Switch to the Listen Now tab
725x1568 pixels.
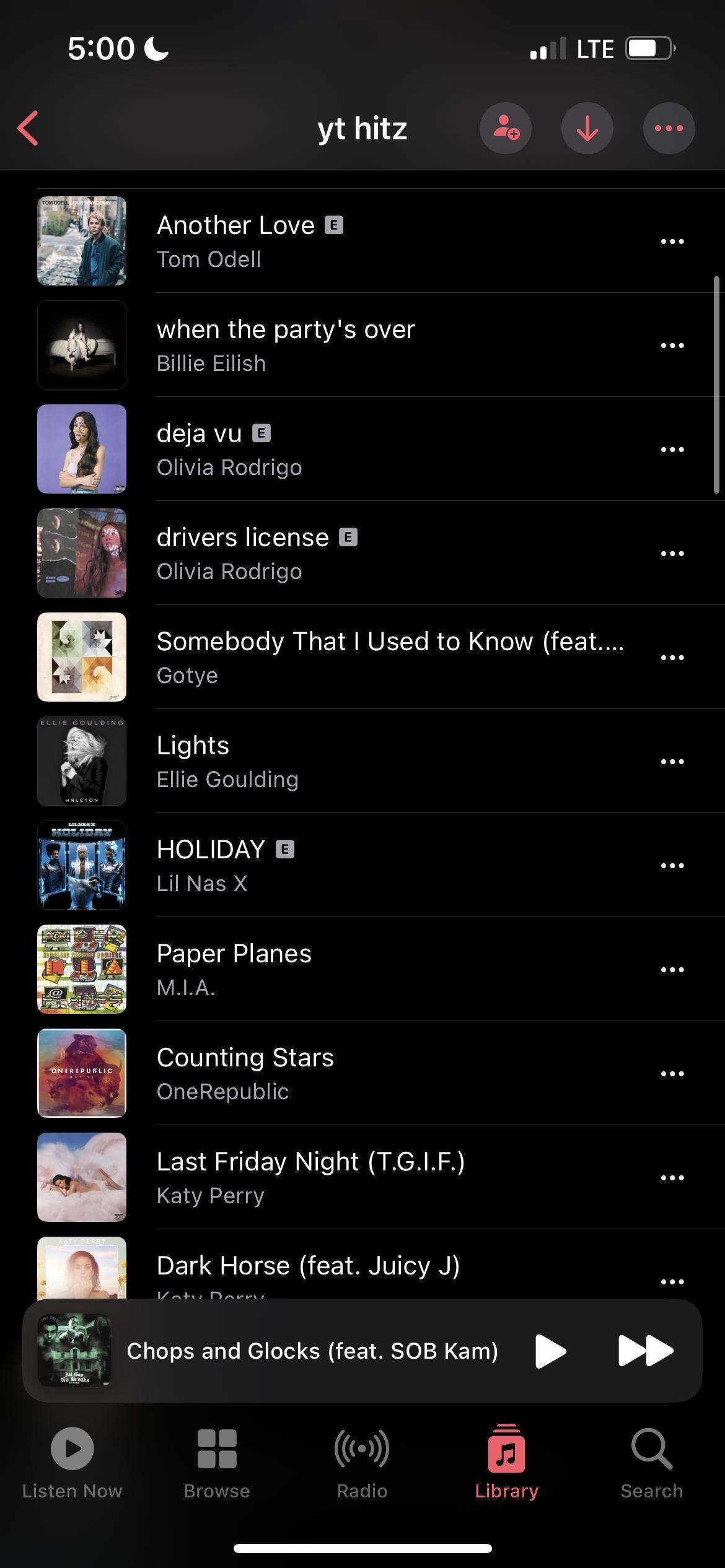coord(72,1462)
